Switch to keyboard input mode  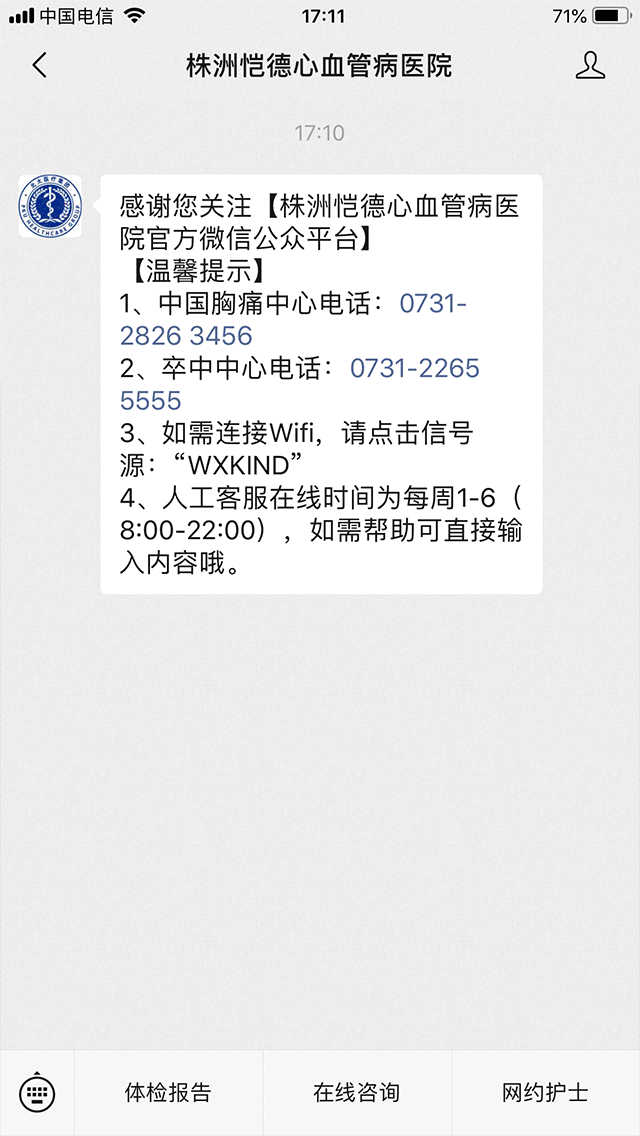37,1092
